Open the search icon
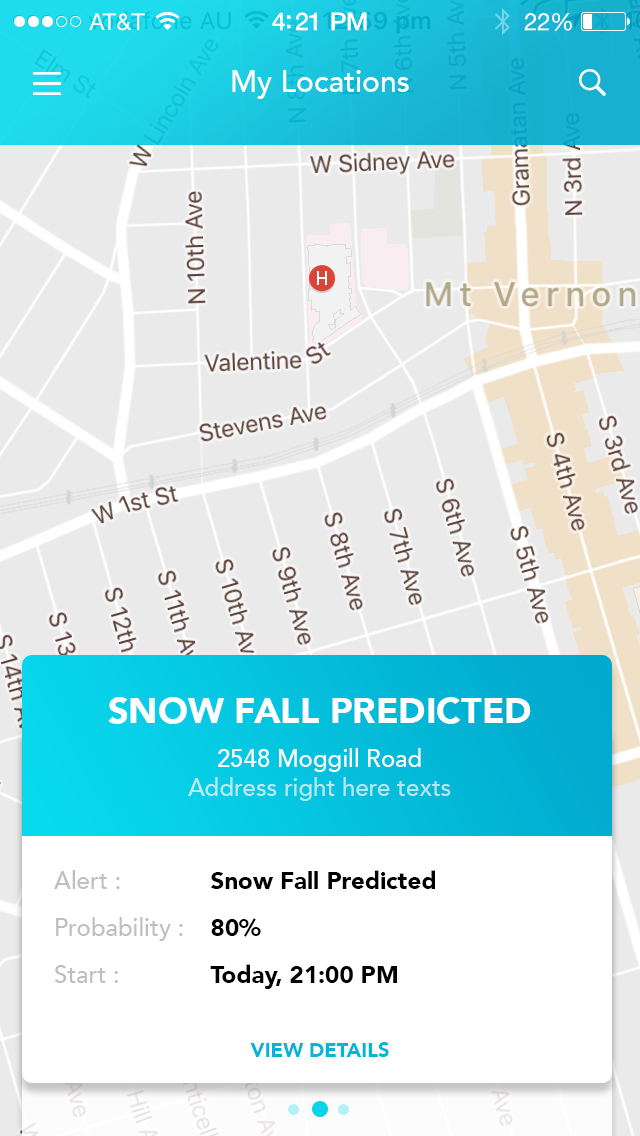 [592, 84]
